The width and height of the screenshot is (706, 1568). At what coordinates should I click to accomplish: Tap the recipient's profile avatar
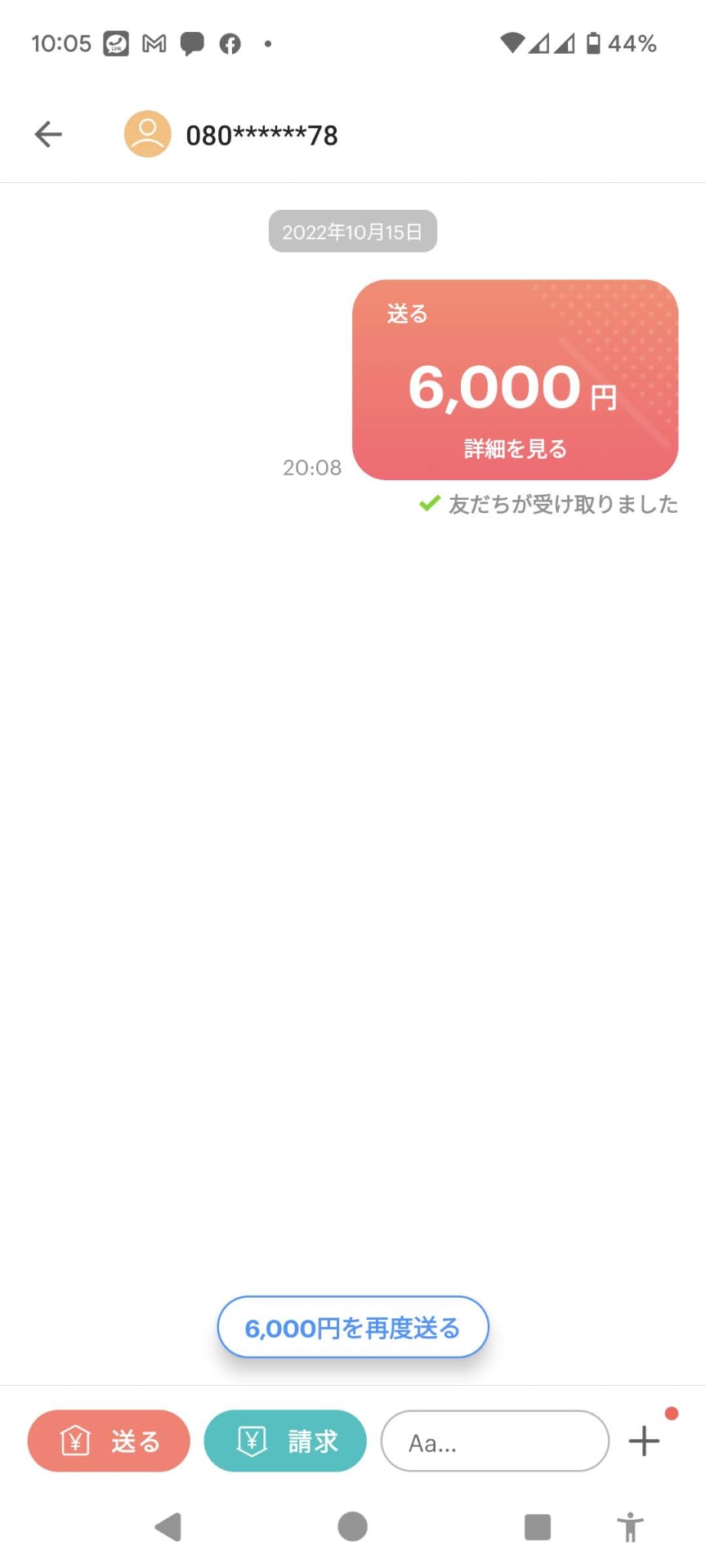coord(147,134)
